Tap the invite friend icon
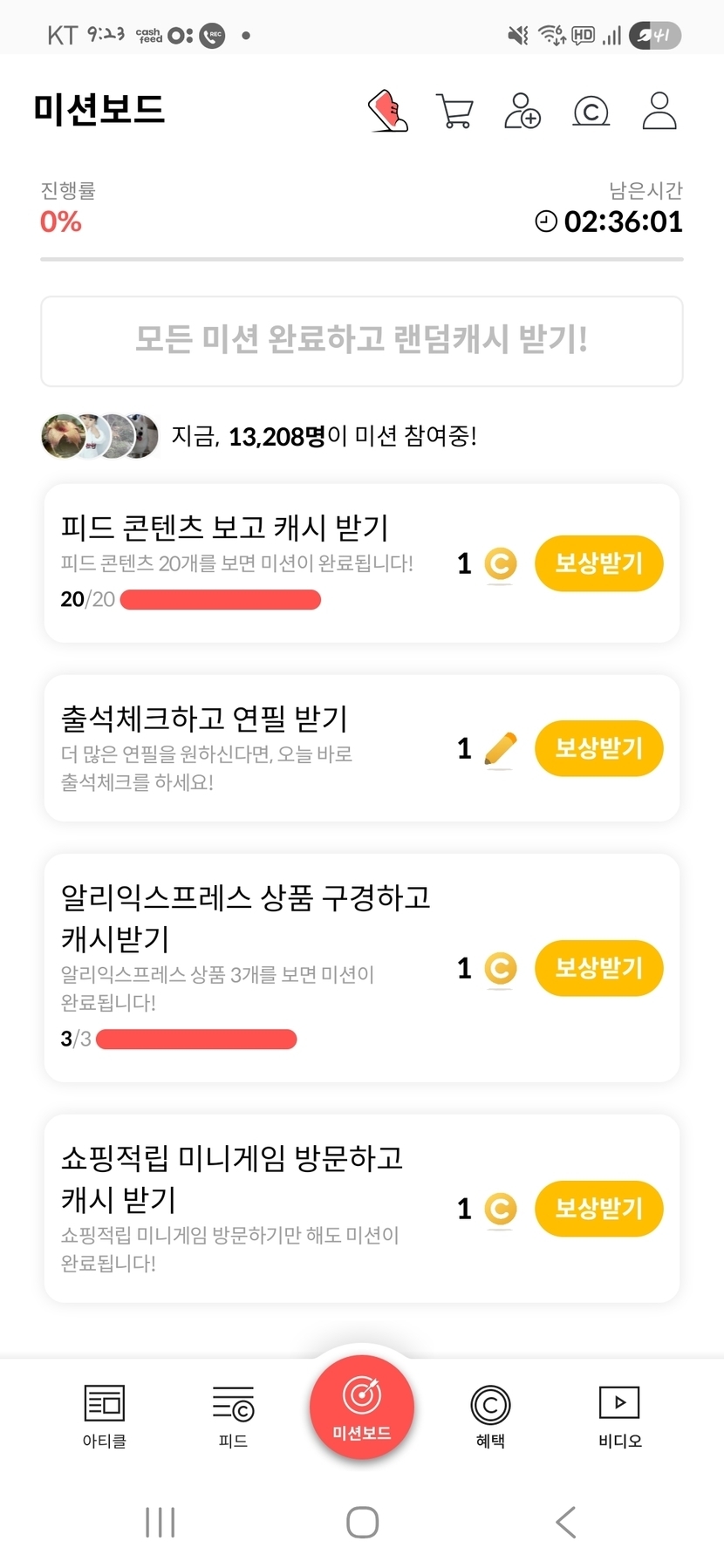Image resolution: width=724 pixels, height=1568 pixels. pos(523,111)
